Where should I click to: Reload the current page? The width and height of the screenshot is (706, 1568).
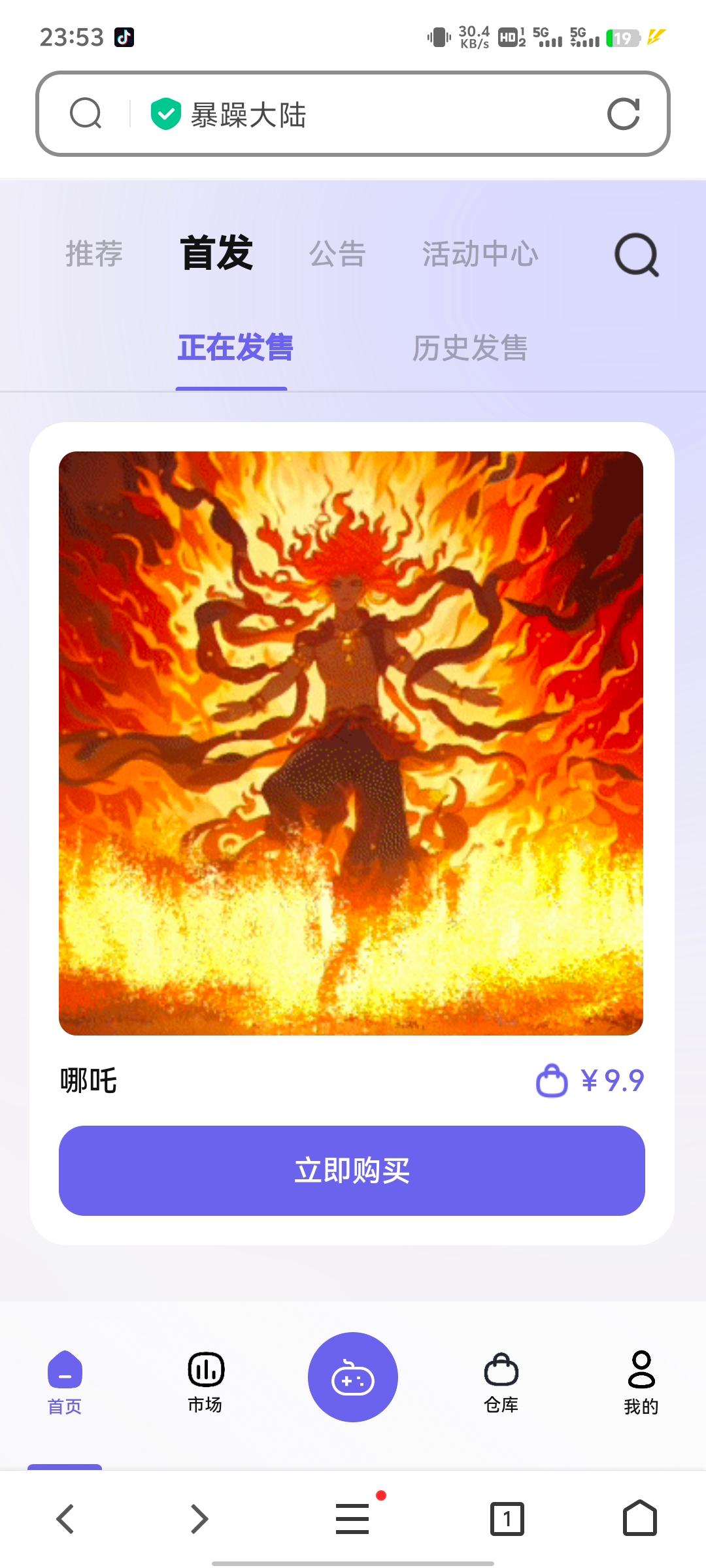click(x=622, y=114)
